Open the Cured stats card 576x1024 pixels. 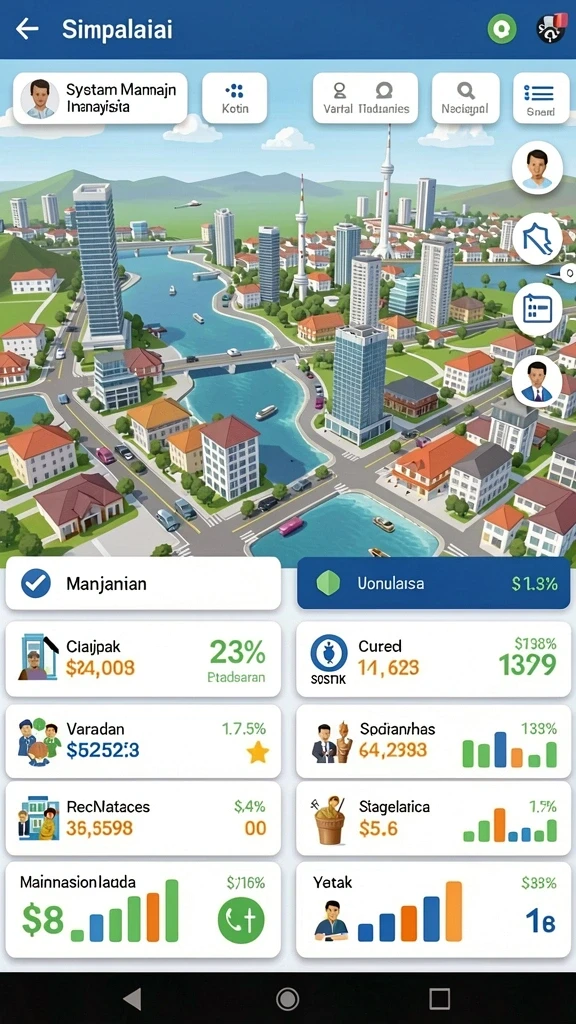[433, 659]
